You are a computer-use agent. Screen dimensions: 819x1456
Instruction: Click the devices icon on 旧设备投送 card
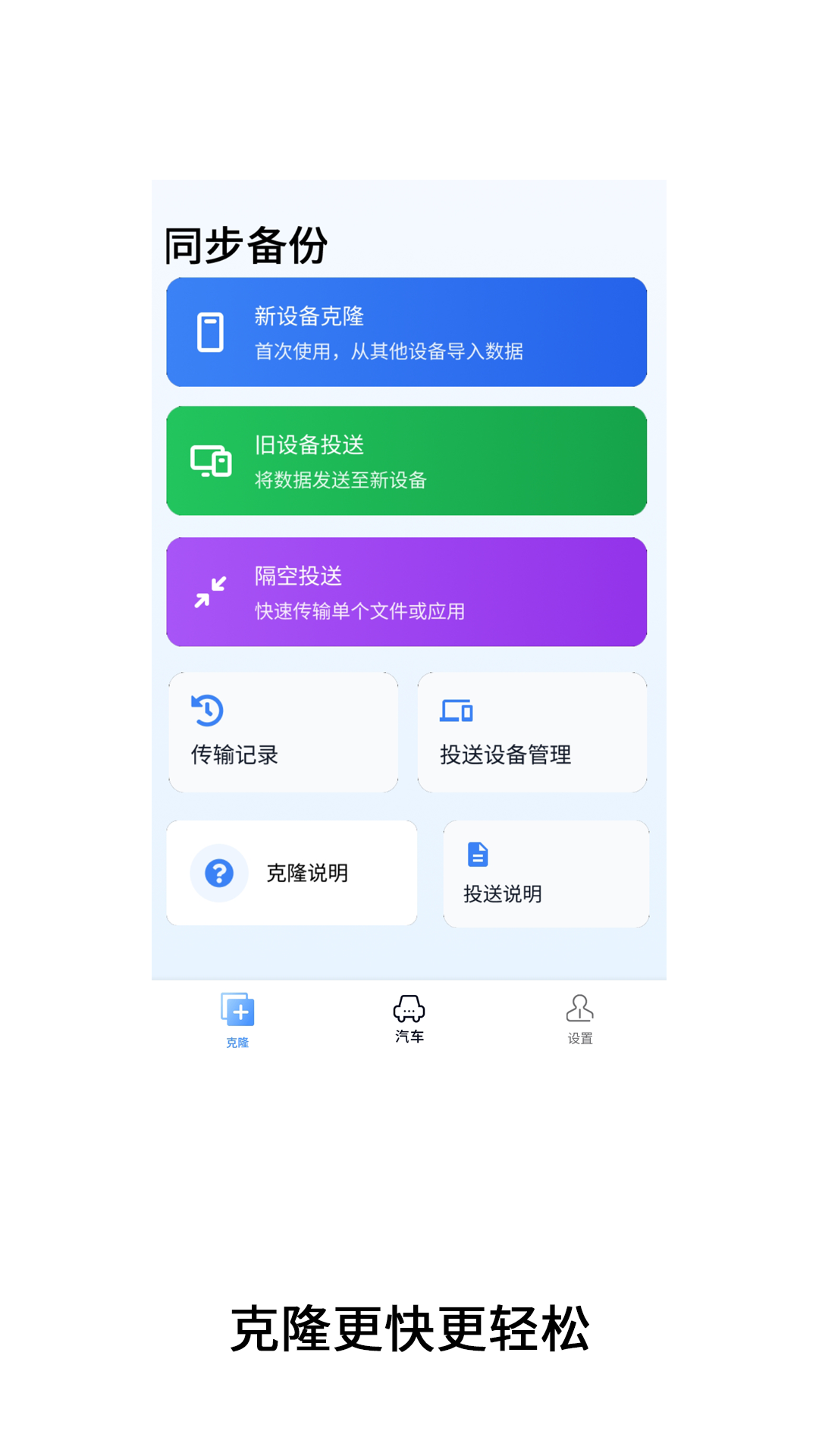(209, 459)
